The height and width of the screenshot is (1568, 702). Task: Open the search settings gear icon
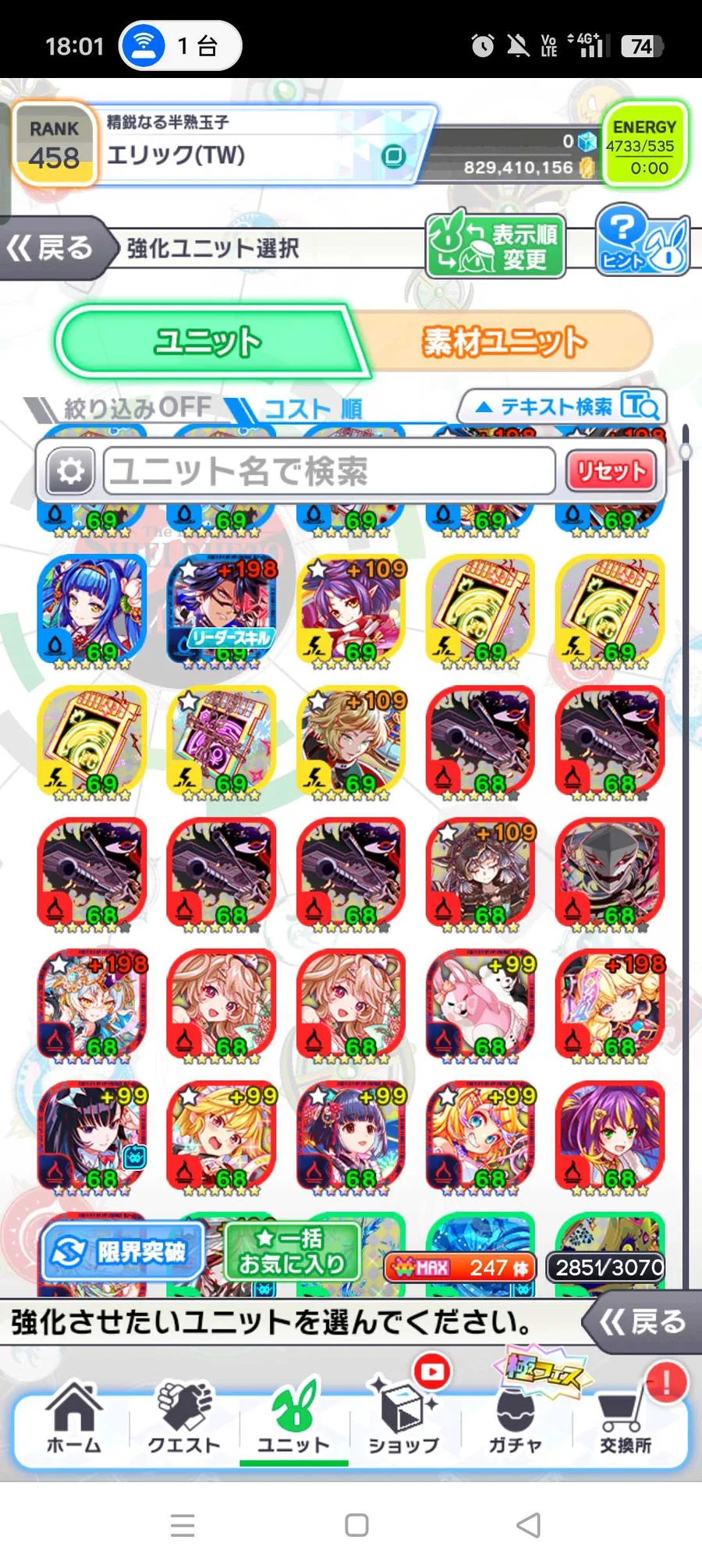pyautogui.click(x=70, y=470)
